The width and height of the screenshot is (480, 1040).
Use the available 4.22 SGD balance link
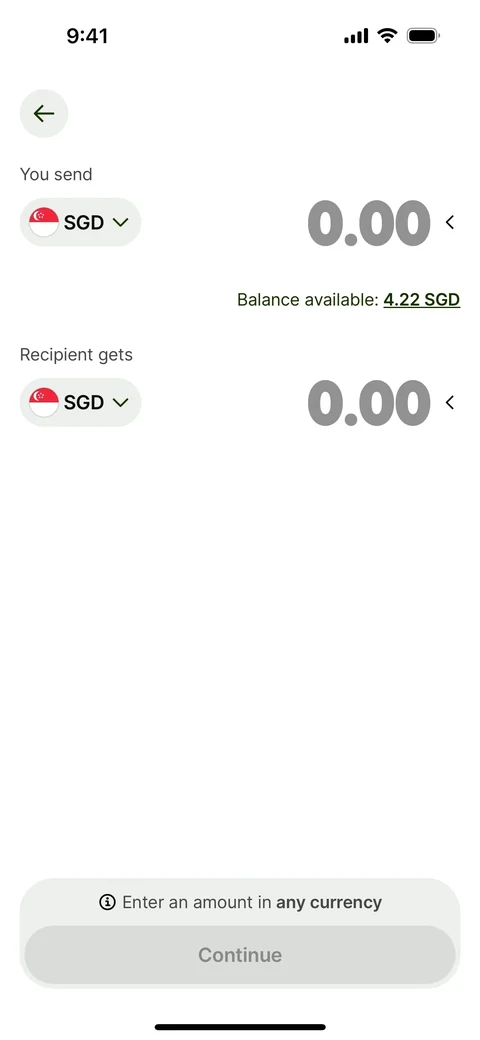422,300
